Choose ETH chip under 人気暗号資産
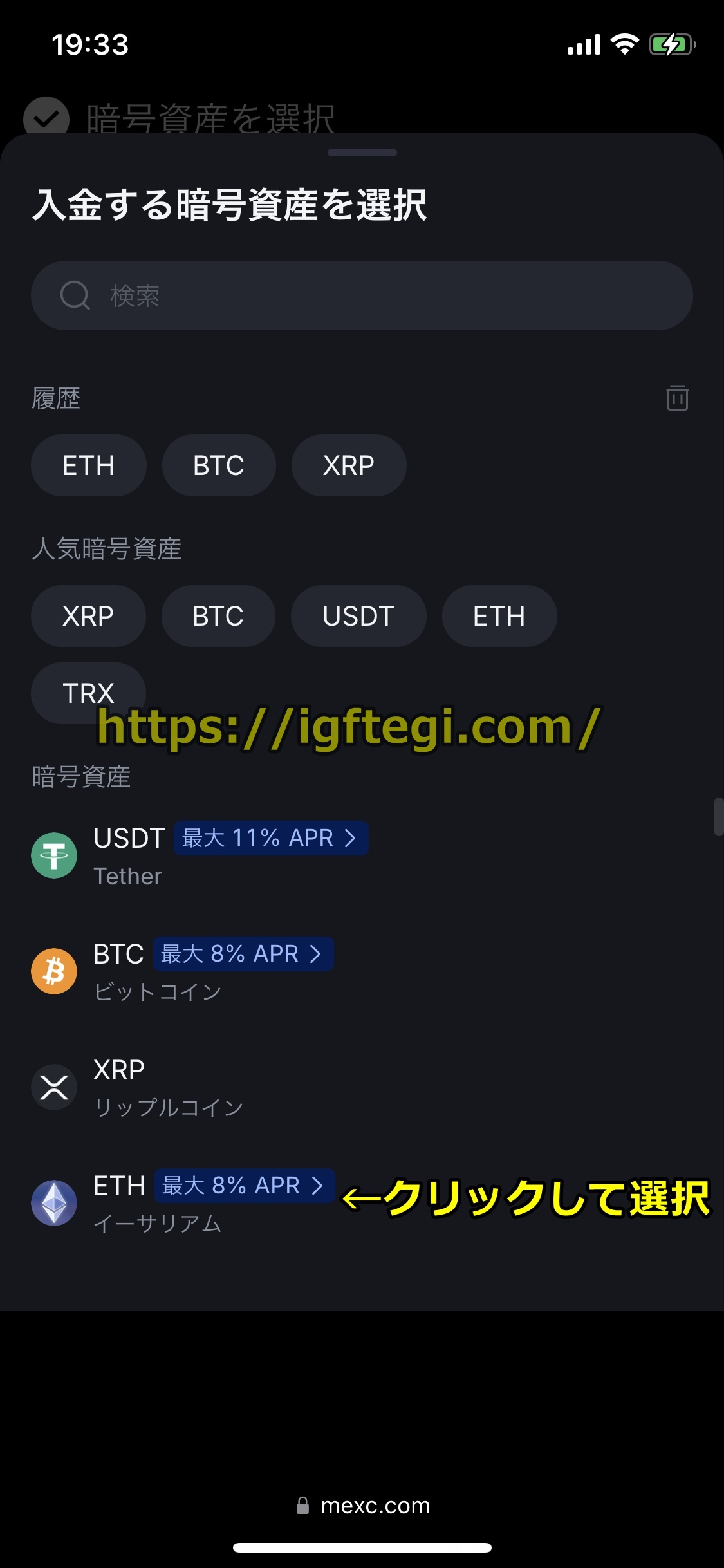Screen dimensions: 724x1568 pos(499,616)
